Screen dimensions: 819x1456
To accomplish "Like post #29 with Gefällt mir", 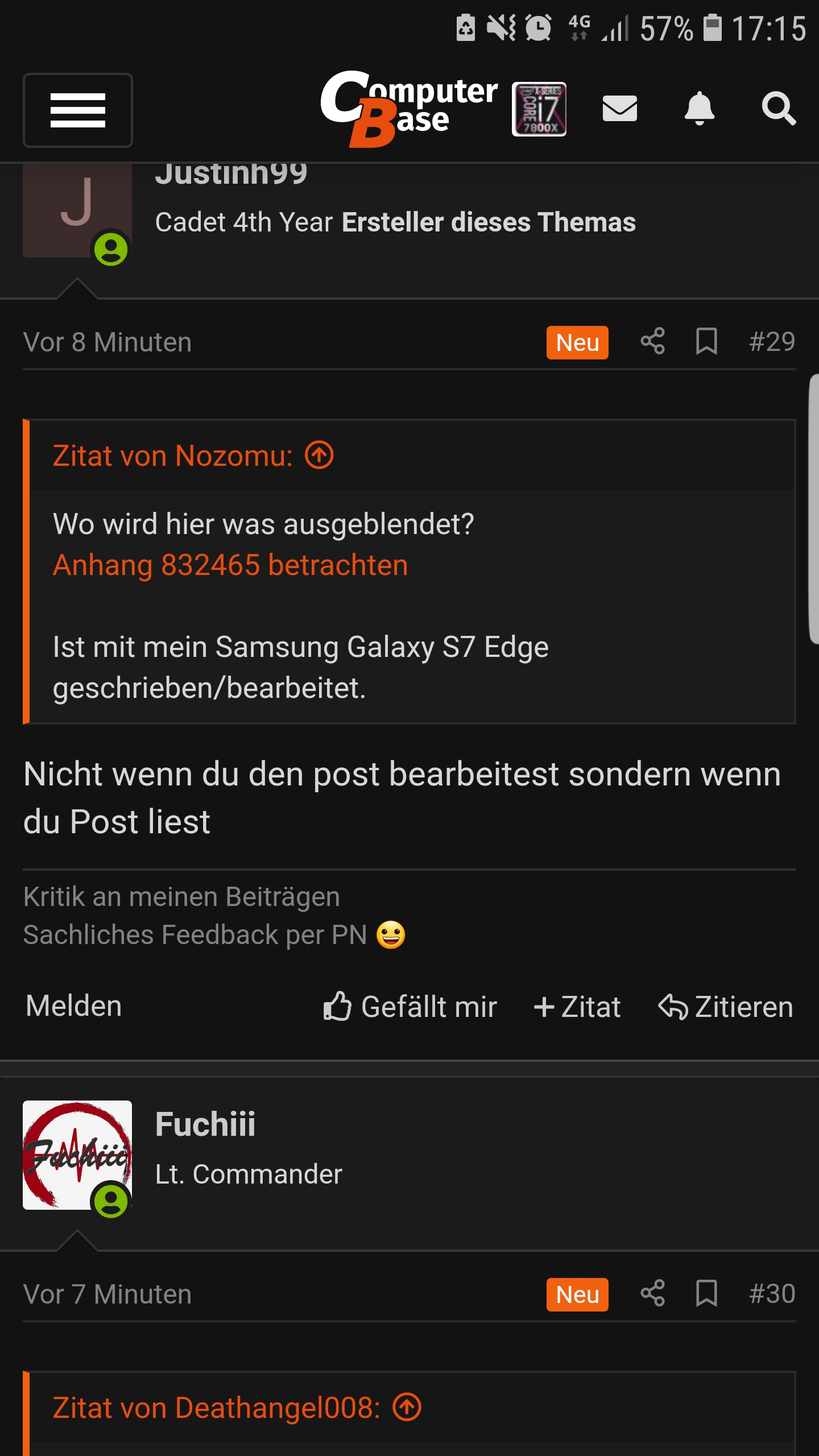I will pyautogui.click(x=411, y=1006).
